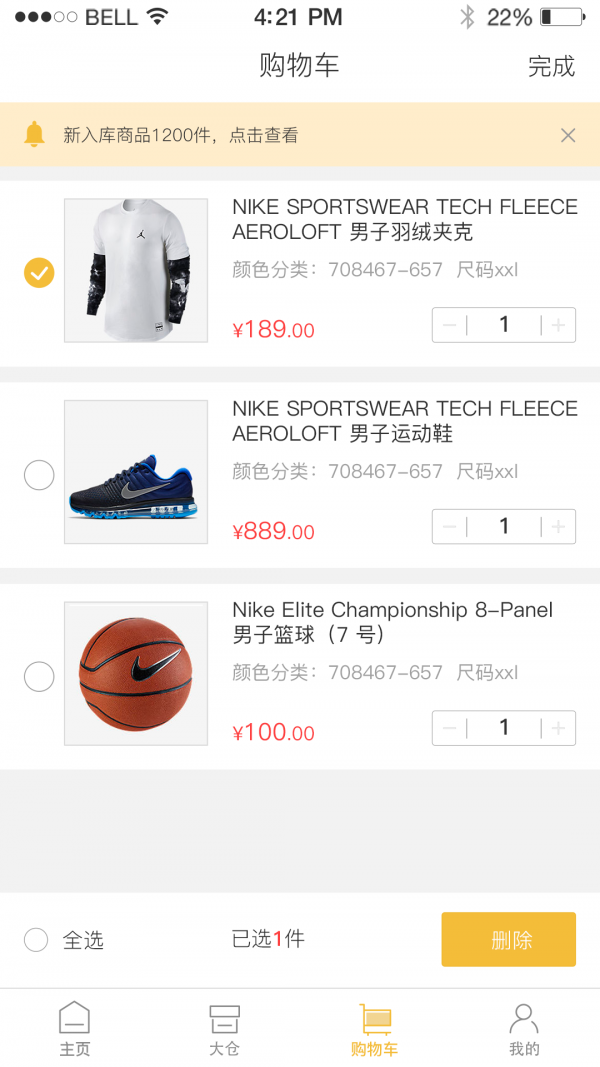
Task: Check 全选 to select all items
Action: tap(37, 940)
